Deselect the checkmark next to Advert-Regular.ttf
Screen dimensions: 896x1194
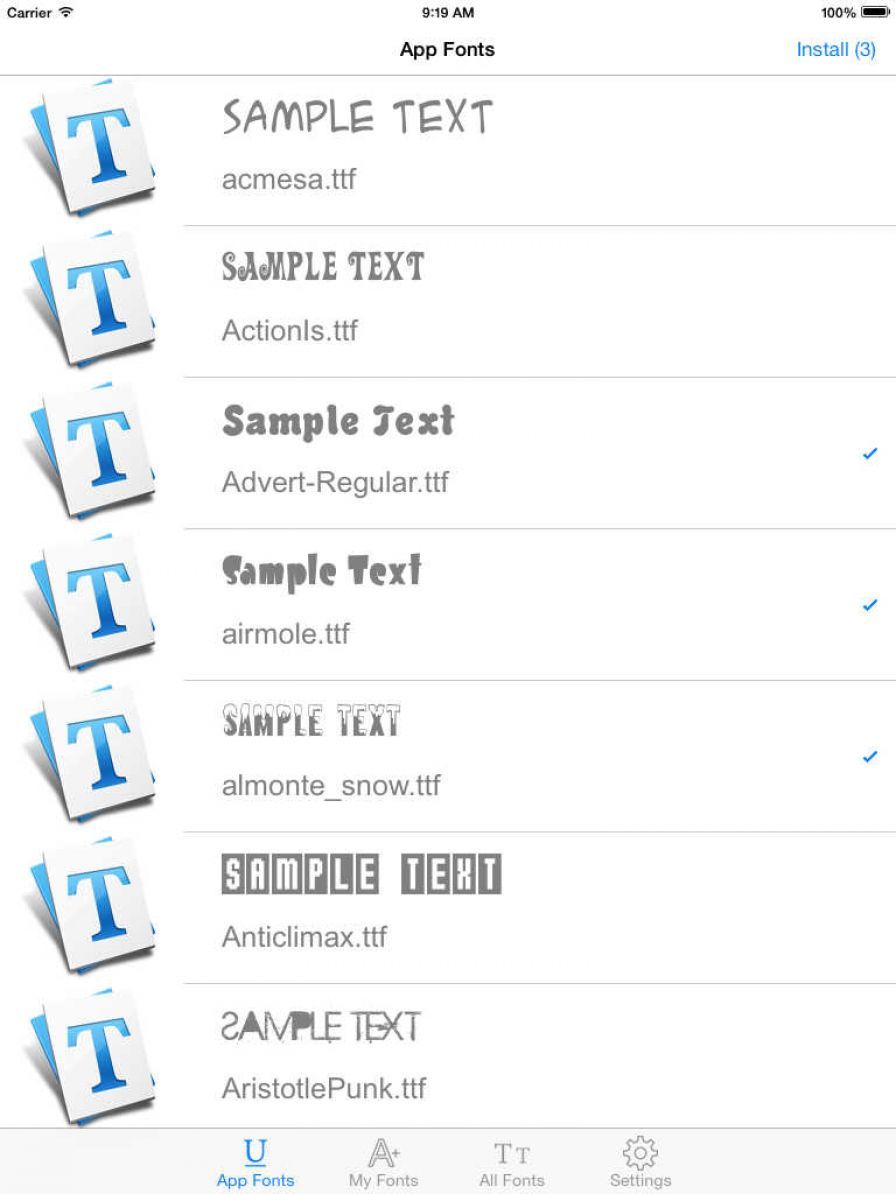pos(869,453)
